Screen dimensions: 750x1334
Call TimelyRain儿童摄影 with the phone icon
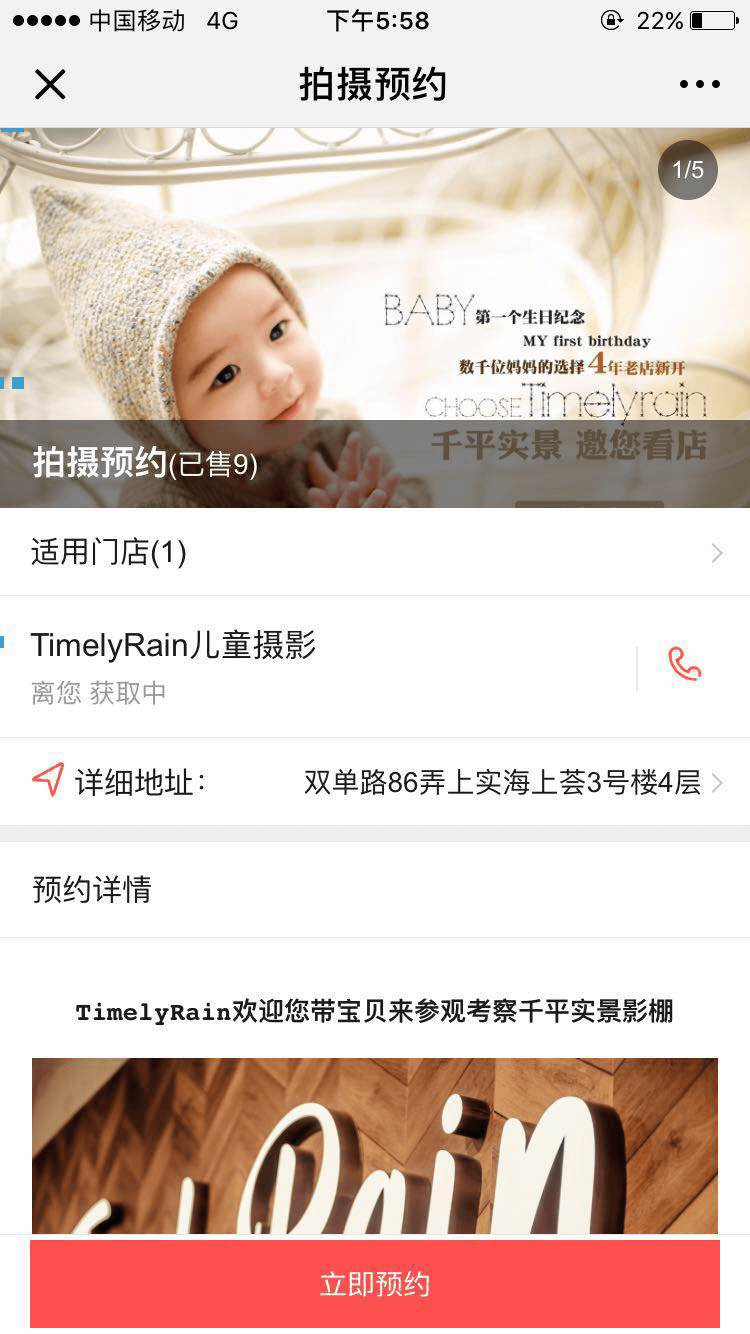[x=685, y=666]
